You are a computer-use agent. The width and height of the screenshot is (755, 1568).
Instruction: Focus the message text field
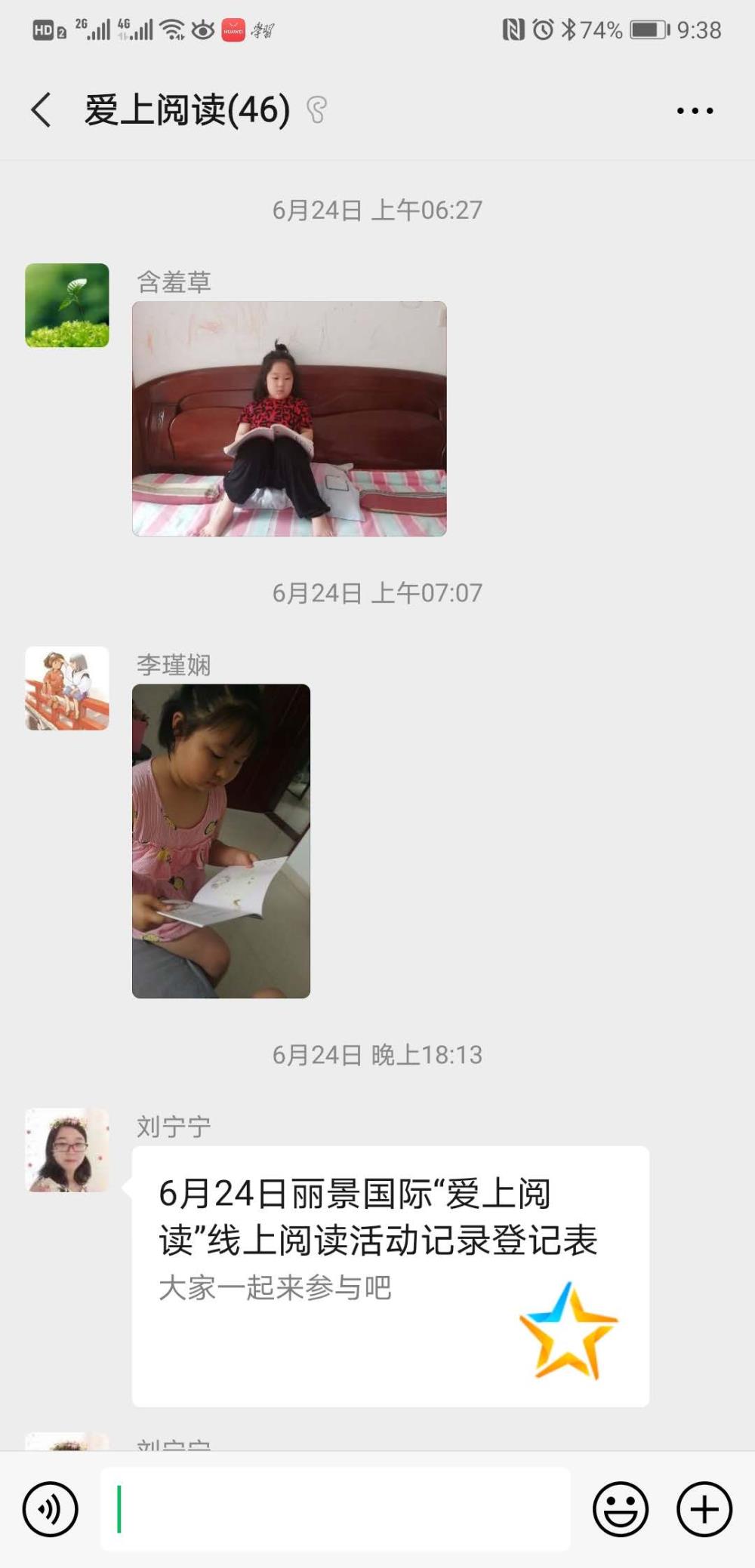(335, 1509)
